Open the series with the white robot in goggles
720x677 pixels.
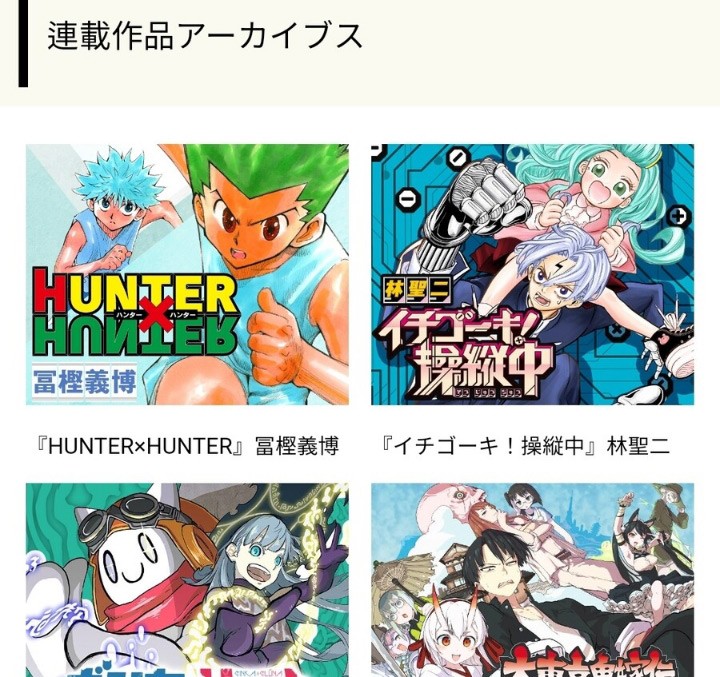(x=187, y=580)
